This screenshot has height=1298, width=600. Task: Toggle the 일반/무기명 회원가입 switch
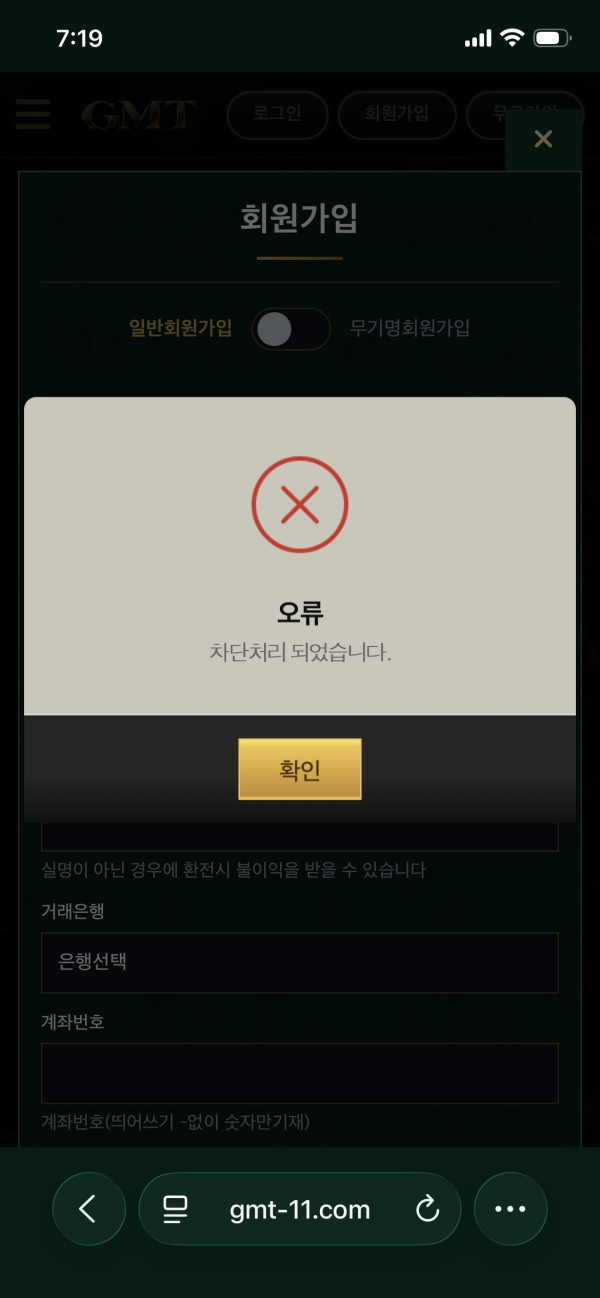coord(291,328)
